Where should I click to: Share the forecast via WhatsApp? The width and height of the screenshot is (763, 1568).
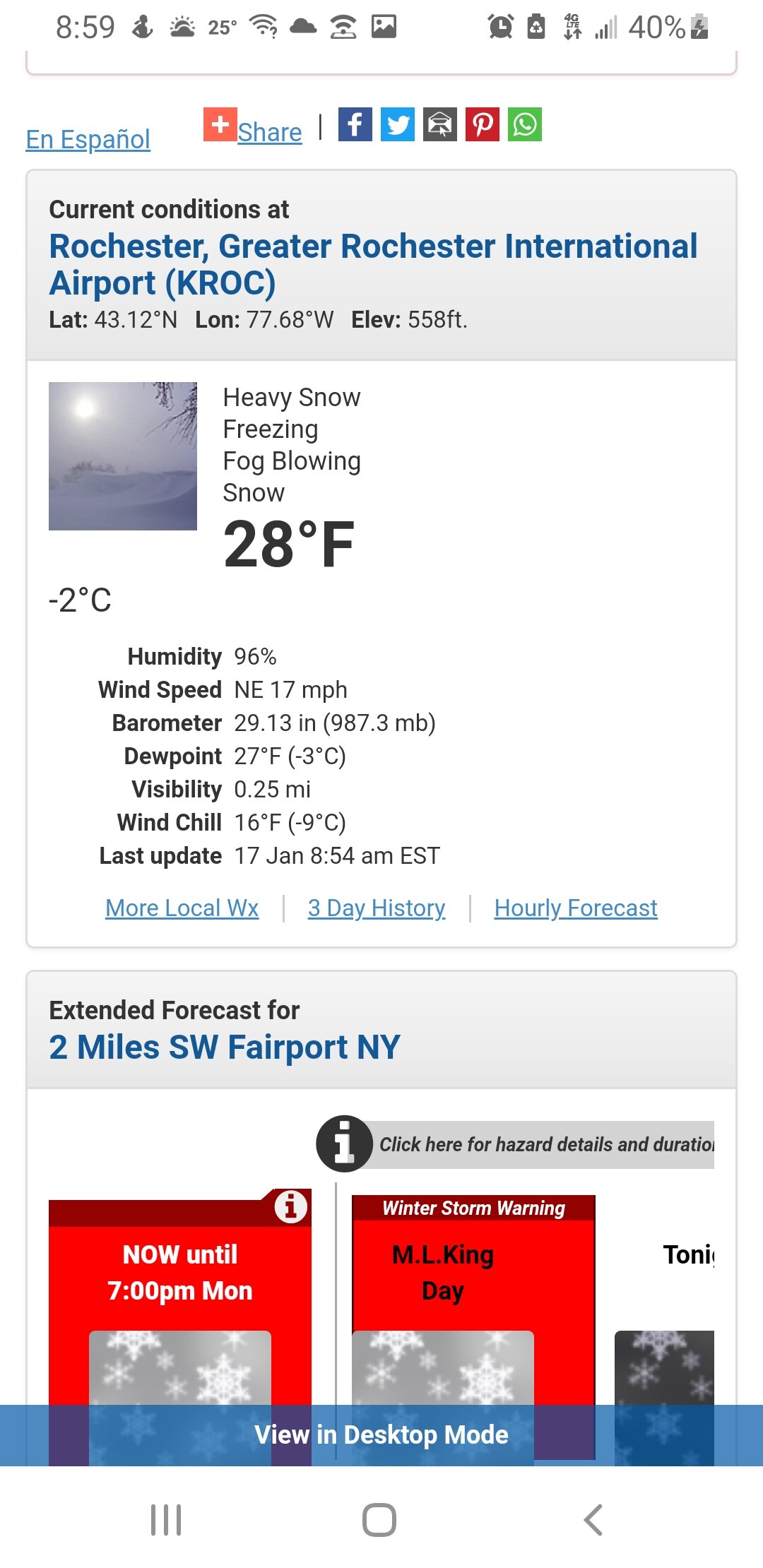pyautogui.click(x=525, y=124)
